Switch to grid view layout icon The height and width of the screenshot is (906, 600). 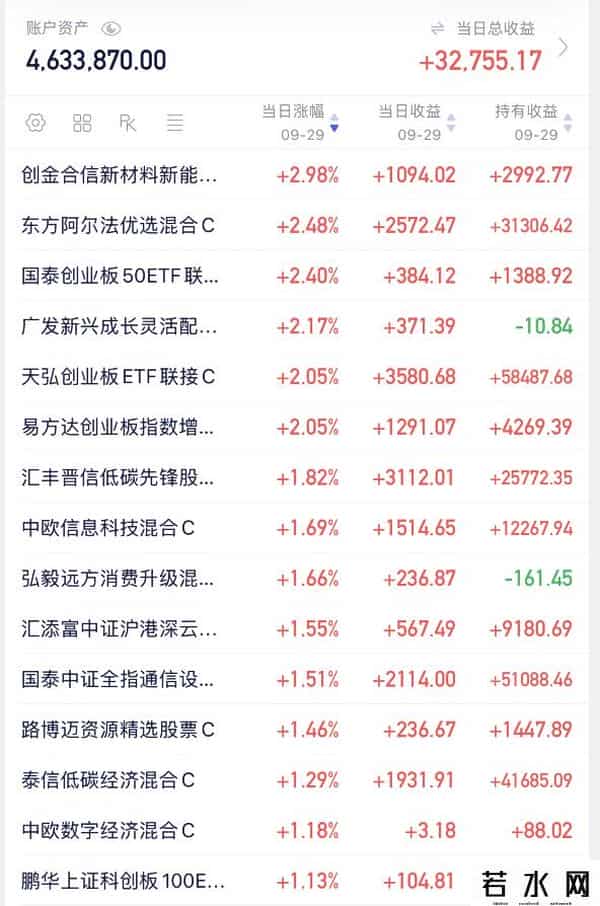click(x=82, y=123)
